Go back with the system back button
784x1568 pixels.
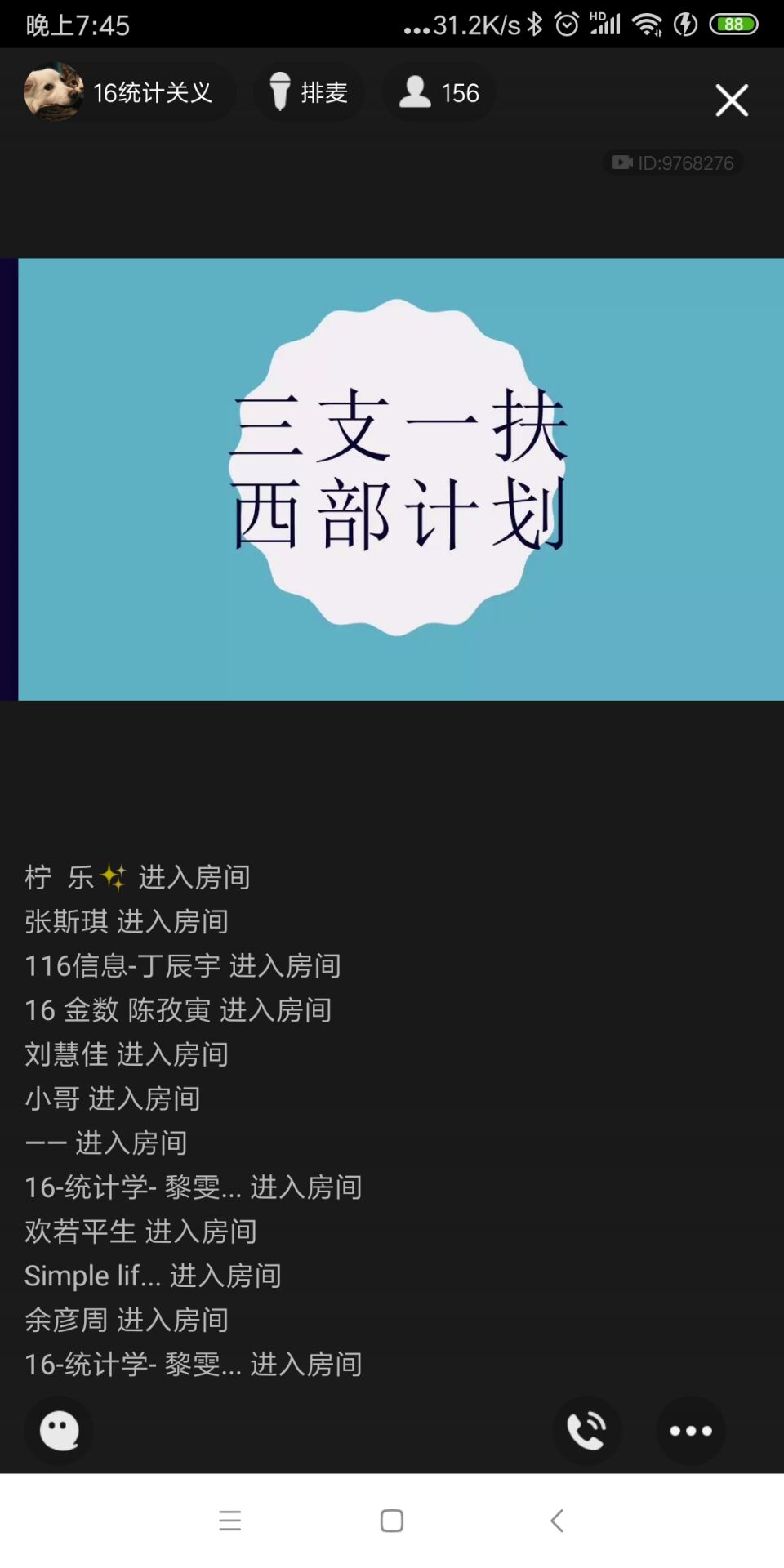pyautogui.click(x=557, y=1521)
